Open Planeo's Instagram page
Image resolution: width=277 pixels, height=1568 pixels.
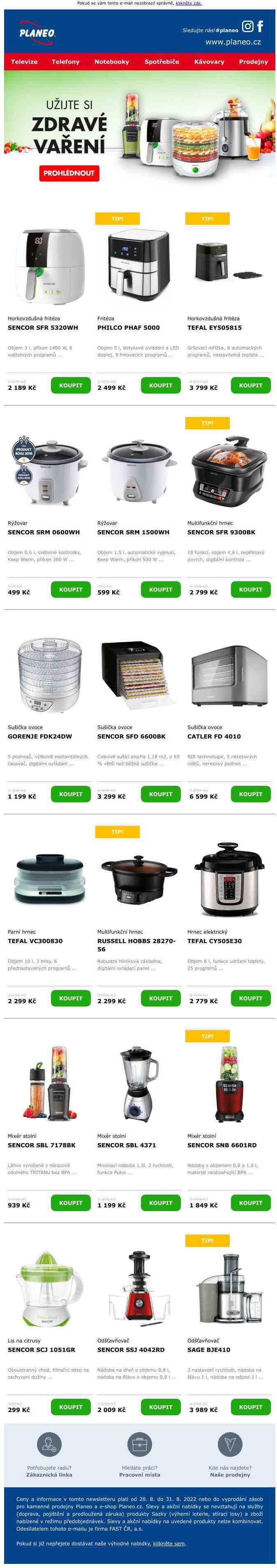pyautogui.click(x=247, y=26)
